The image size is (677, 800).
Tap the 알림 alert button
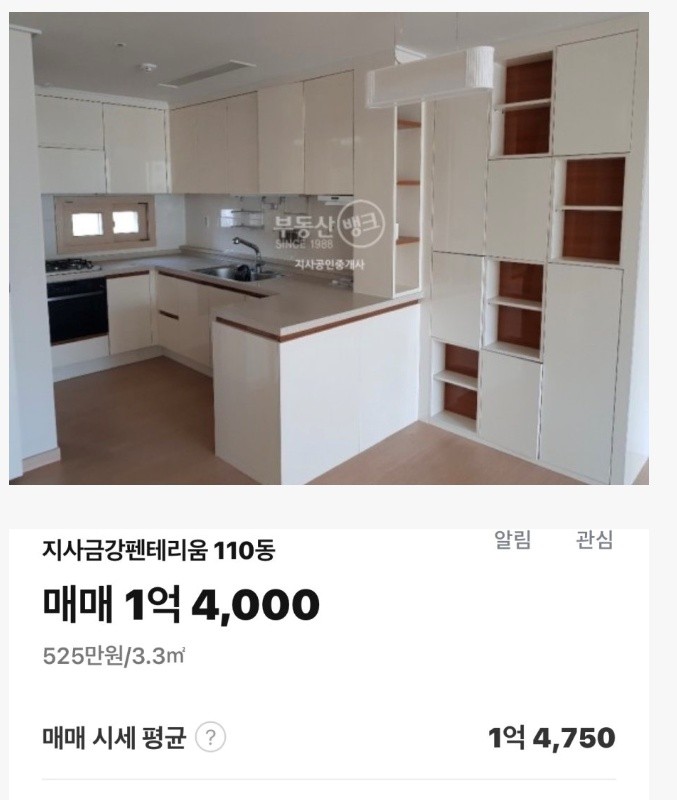[513, 541]
